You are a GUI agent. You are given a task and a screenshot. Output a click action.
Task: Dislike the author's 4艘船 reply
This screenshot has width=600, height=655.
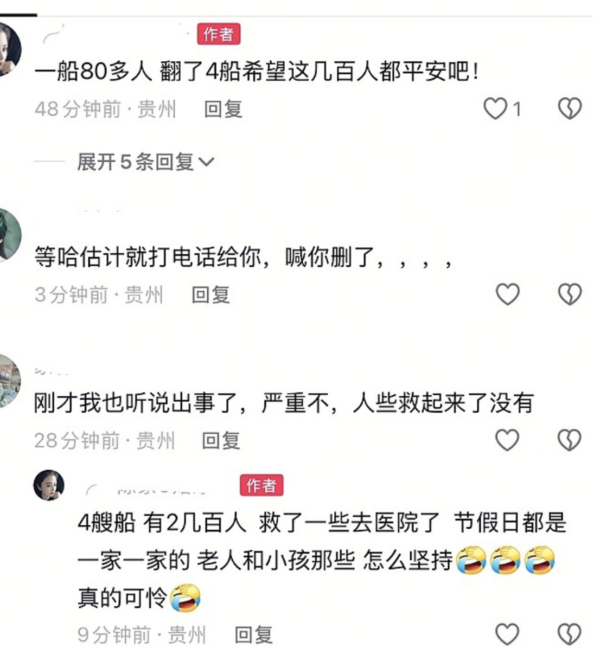point(569,634)
